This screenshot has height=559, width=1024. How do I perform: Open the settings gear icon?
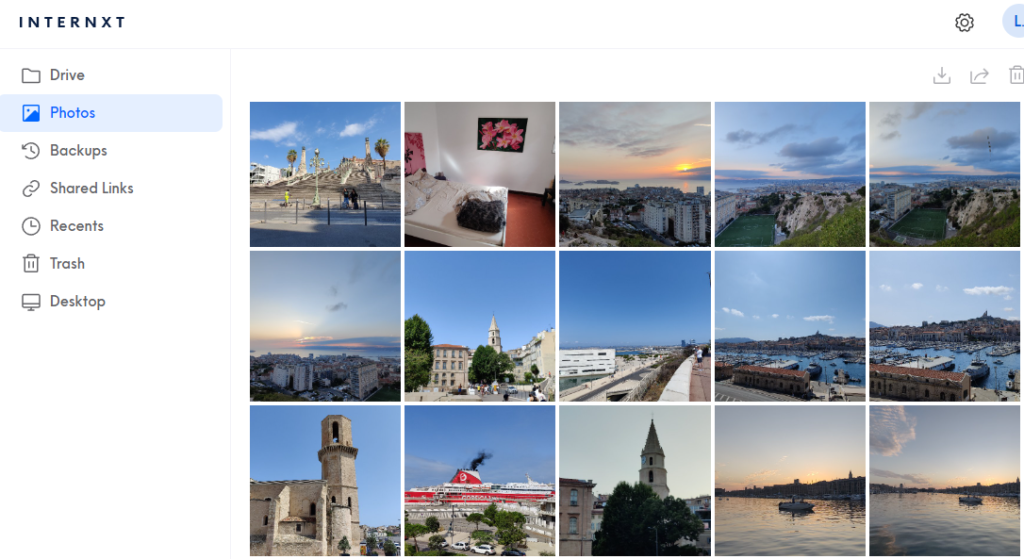click(964, 22)
